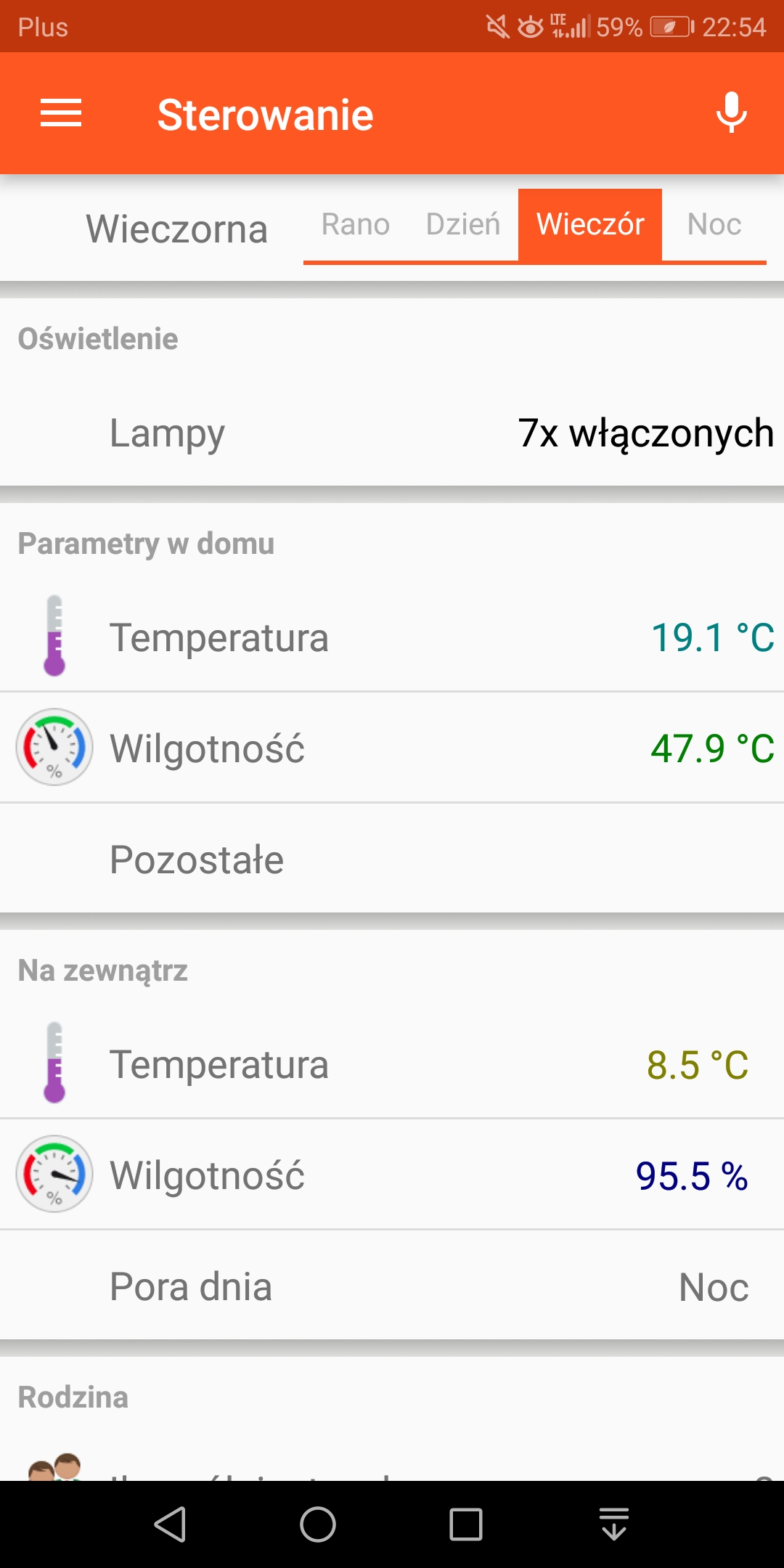The height and width of the screenshot is (1568, 784).
Task: Switch to the Rano tab
Action: coord(356,224)
